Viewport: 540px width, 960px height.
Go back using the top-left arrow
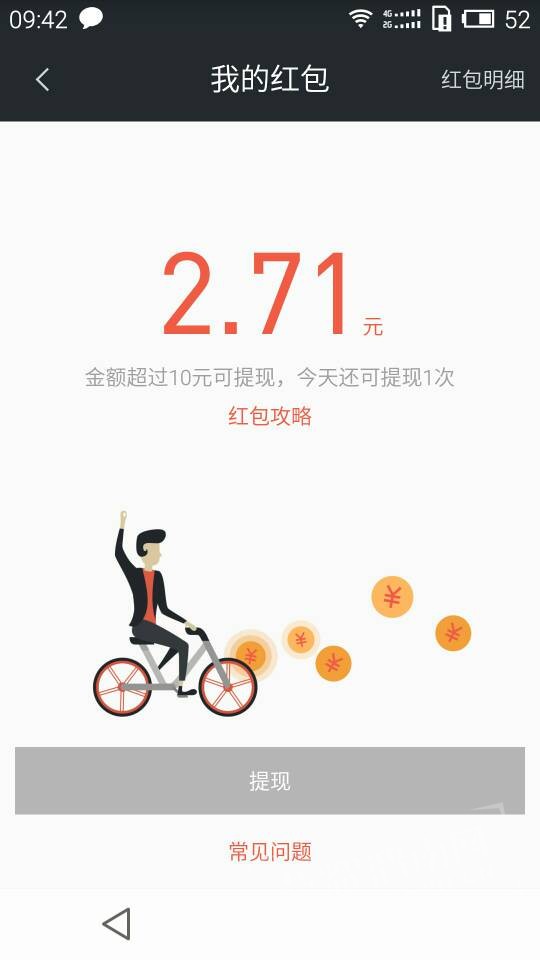(42, 80)
